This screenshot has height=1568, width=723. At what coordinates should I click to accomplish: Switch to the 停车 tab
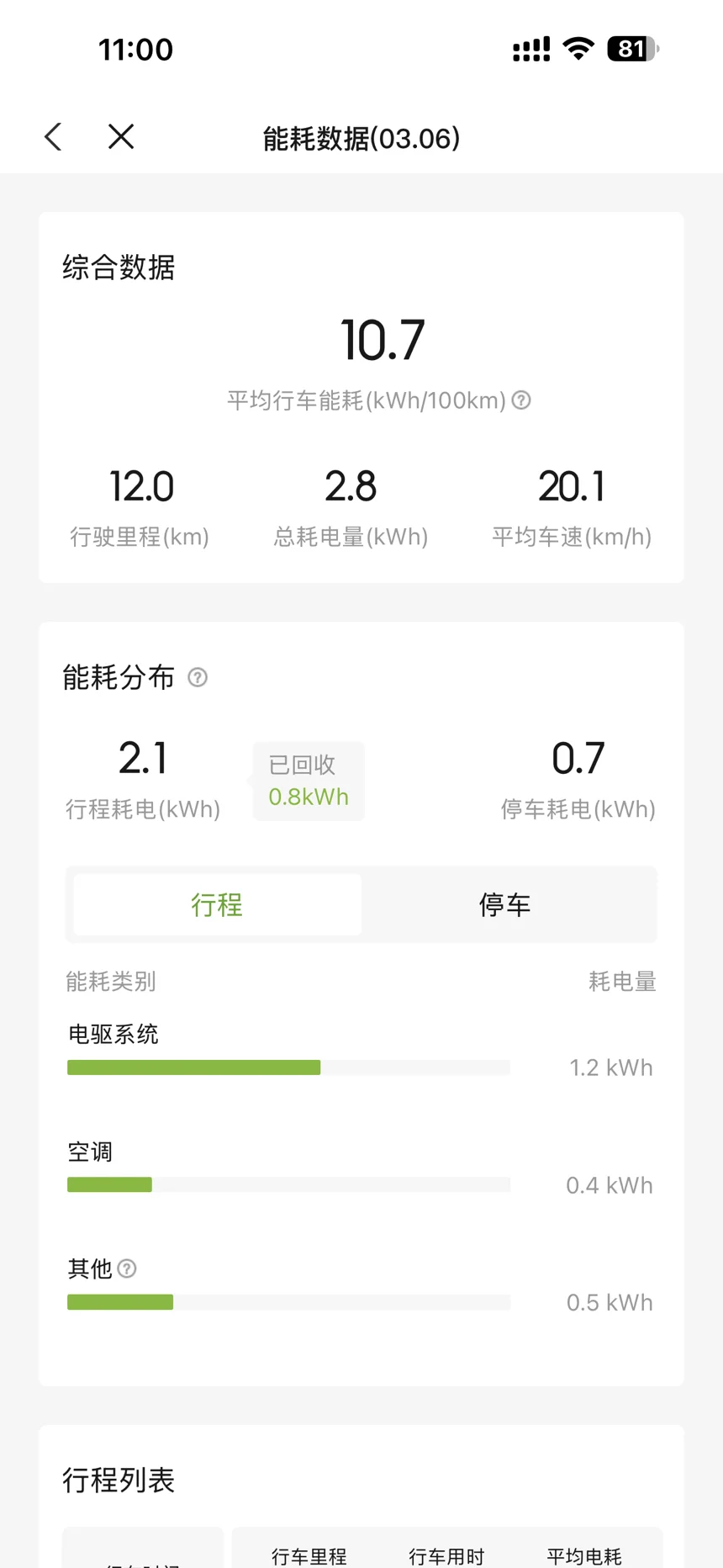coord(504,904)
